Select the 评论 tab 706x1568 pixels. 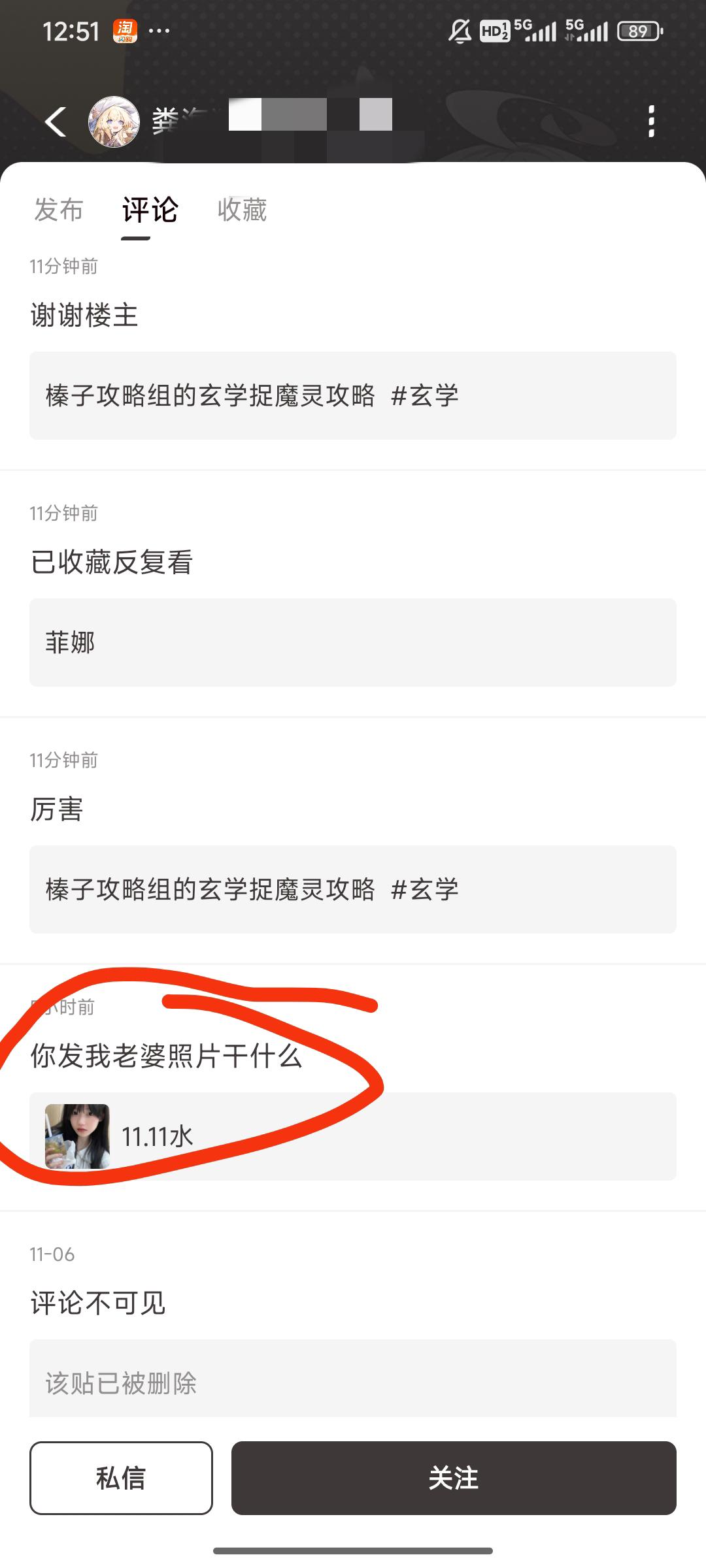tap(150, 210)
